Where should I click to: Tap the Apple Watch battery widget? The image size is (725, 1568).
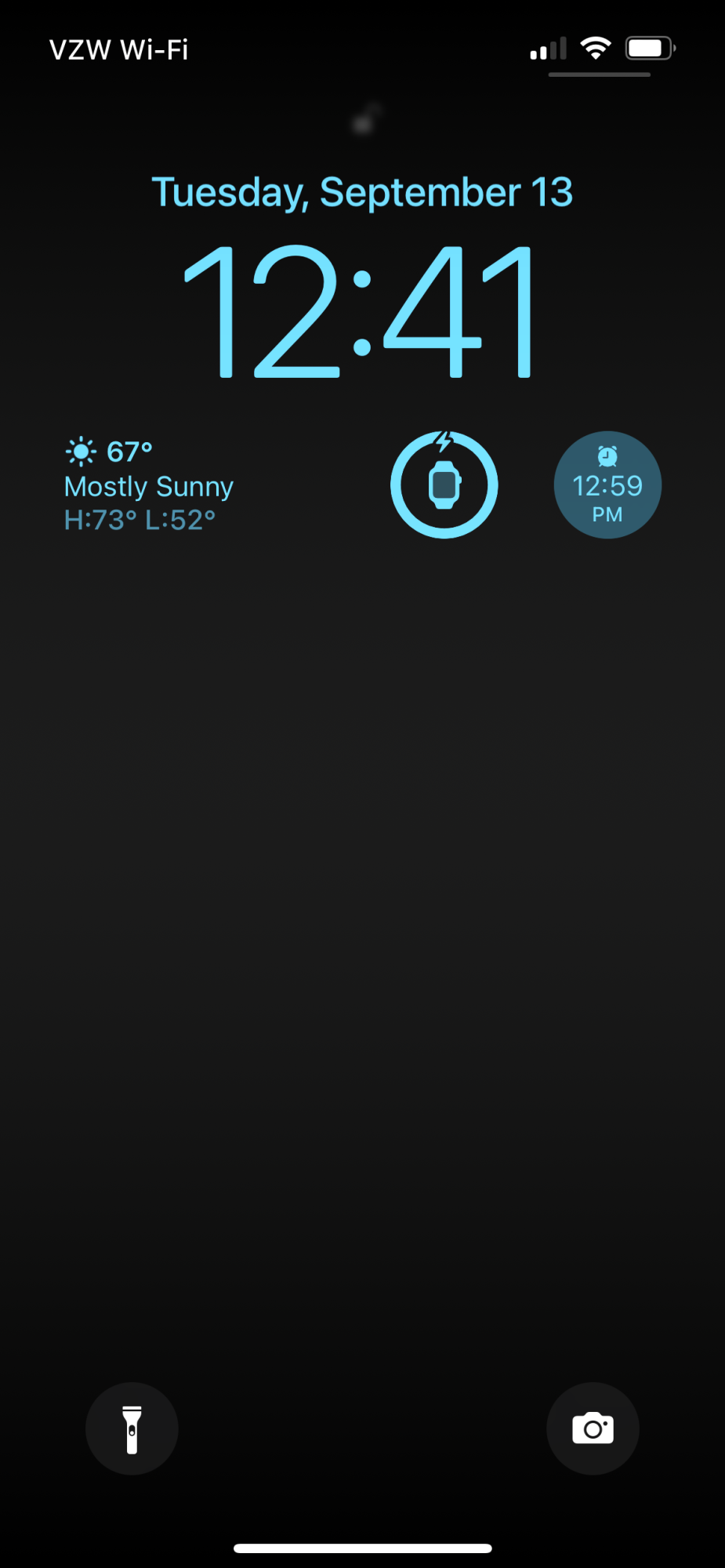pyautogui.click(x=444, y=485)
